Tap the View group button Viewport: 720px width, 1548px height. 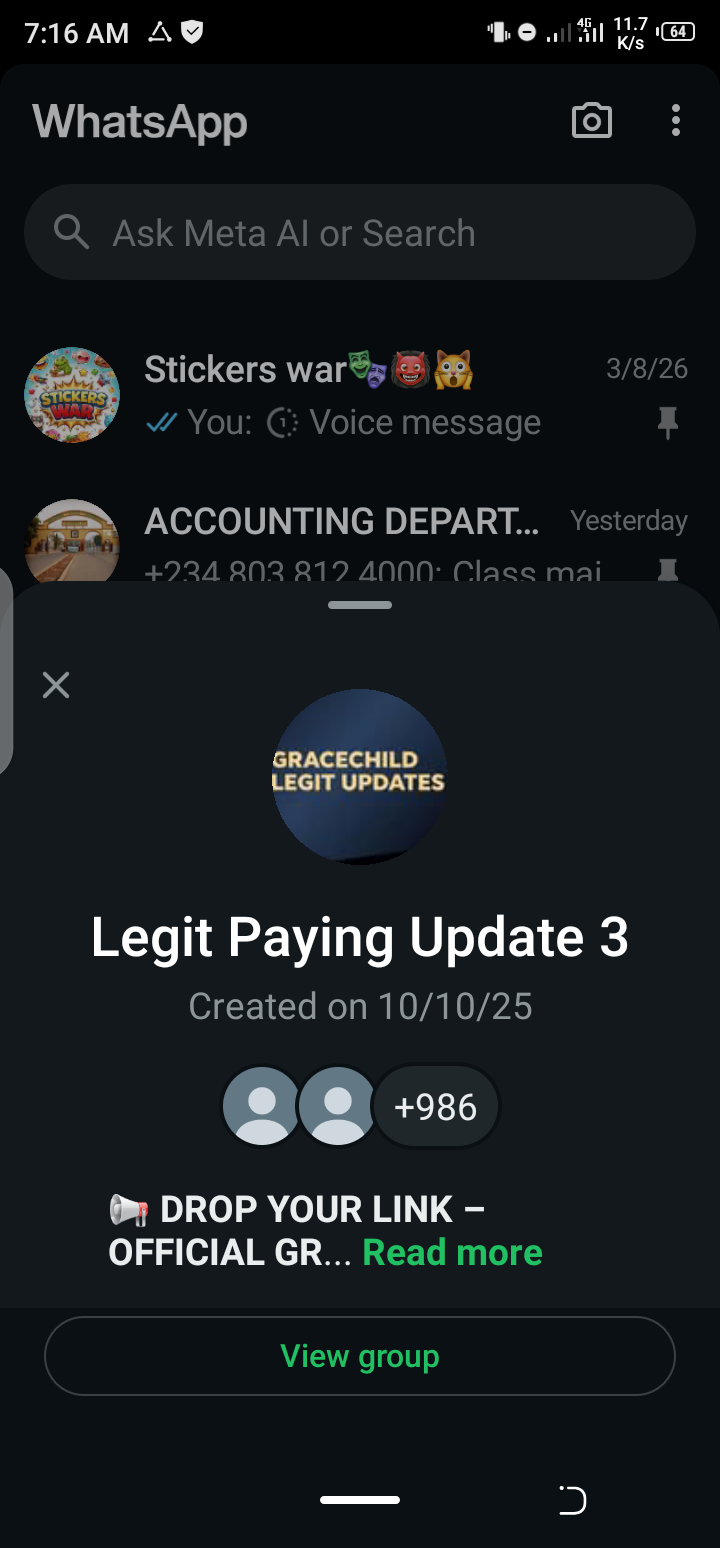360,1356
